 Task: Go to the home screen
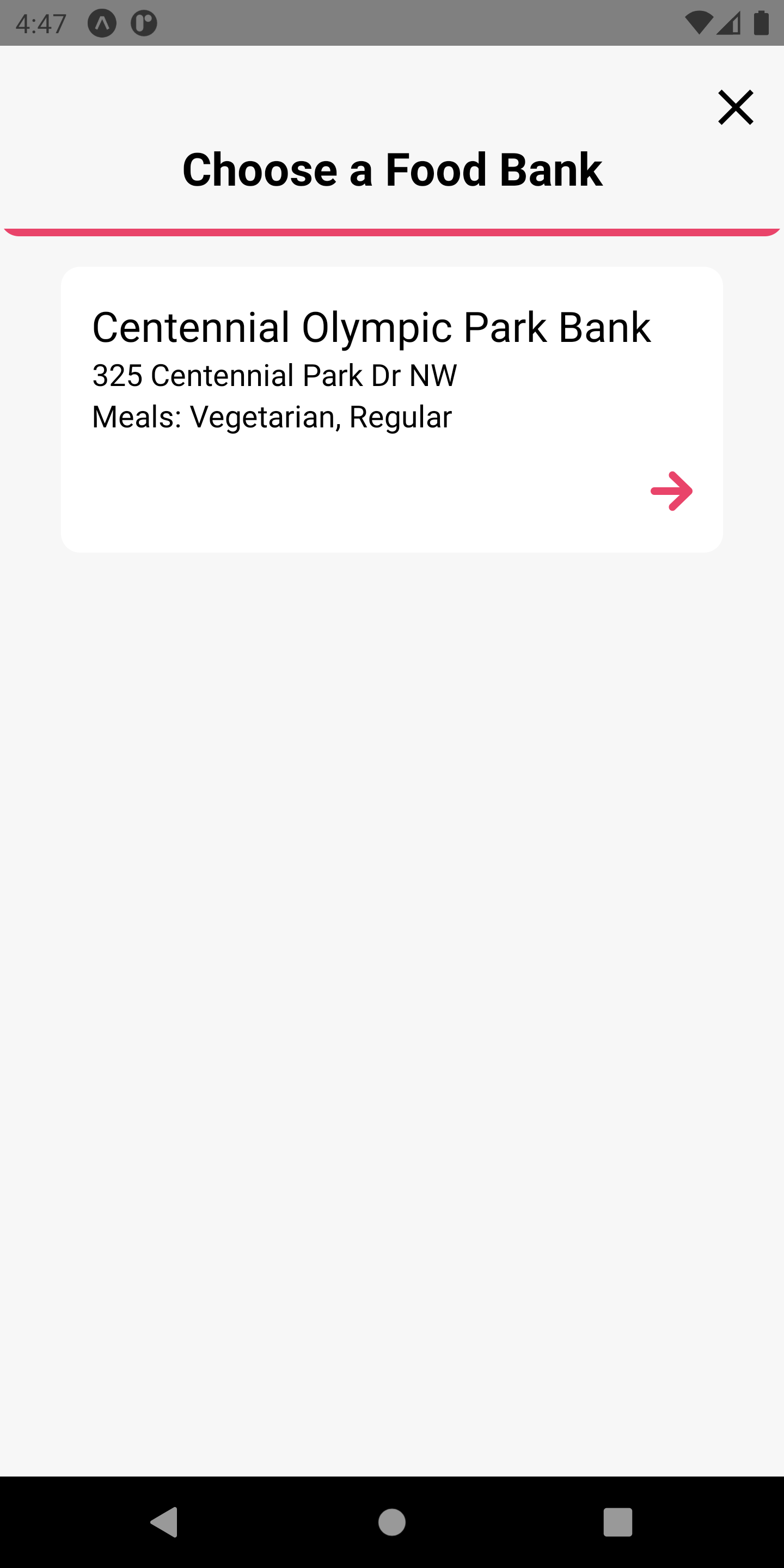click(x=392, y=1522)
